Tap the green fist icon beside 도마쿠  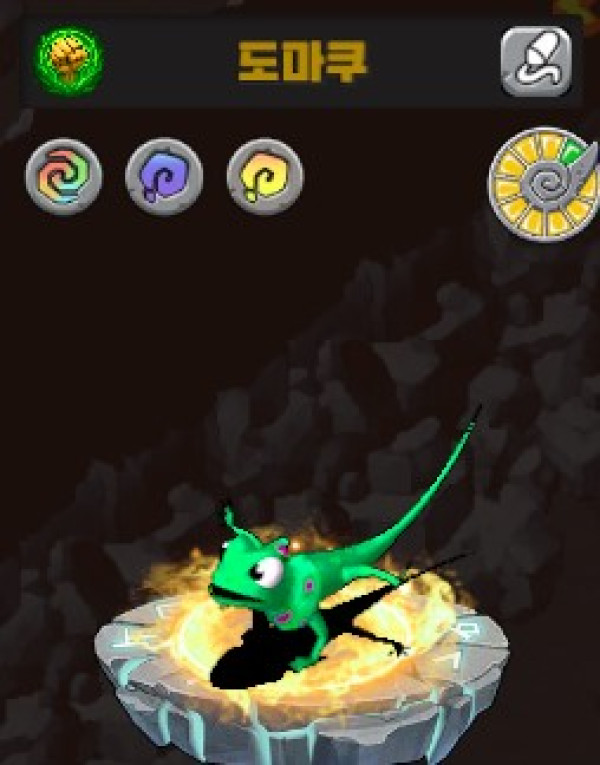pos(69,59)
